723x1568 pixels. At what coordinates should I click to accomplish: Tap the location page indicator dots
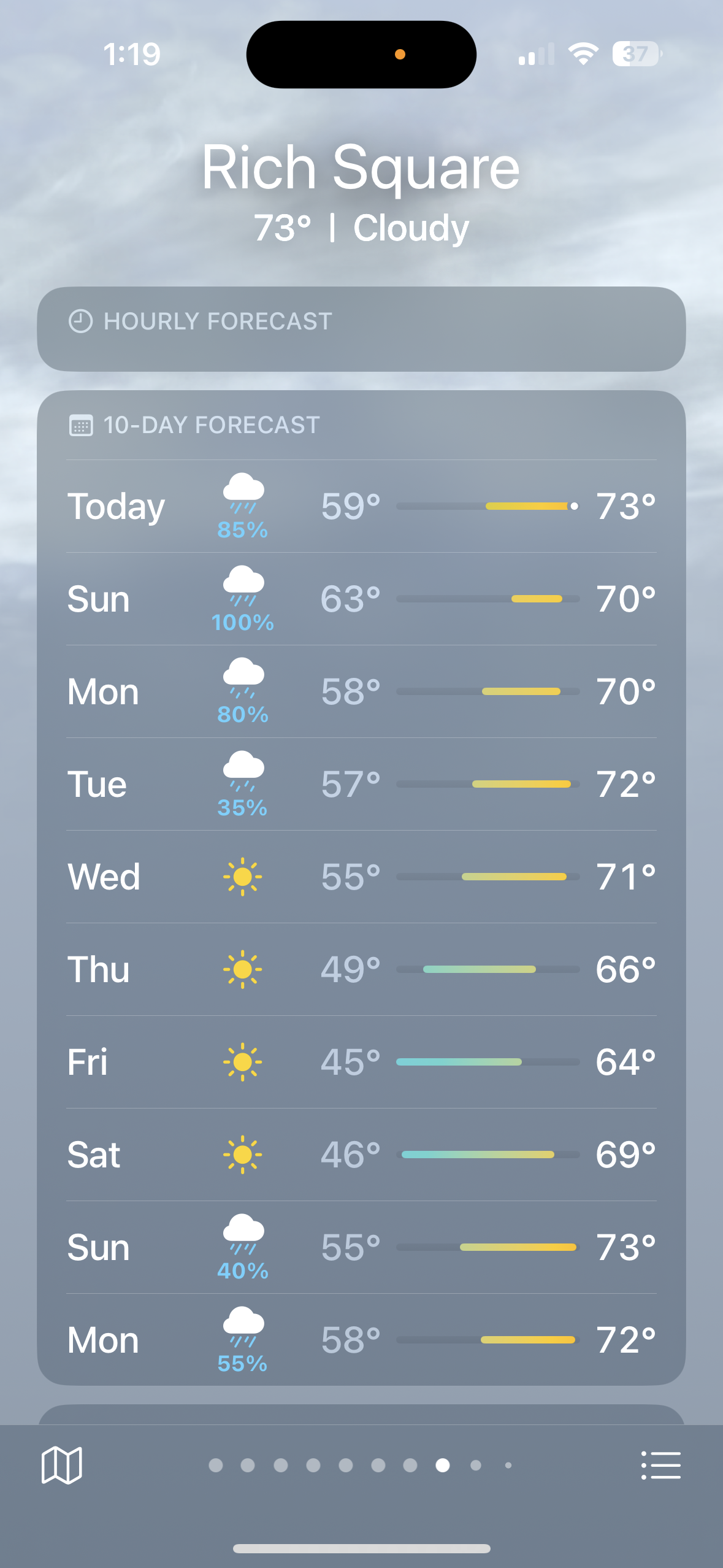[x=361, y=1465]
